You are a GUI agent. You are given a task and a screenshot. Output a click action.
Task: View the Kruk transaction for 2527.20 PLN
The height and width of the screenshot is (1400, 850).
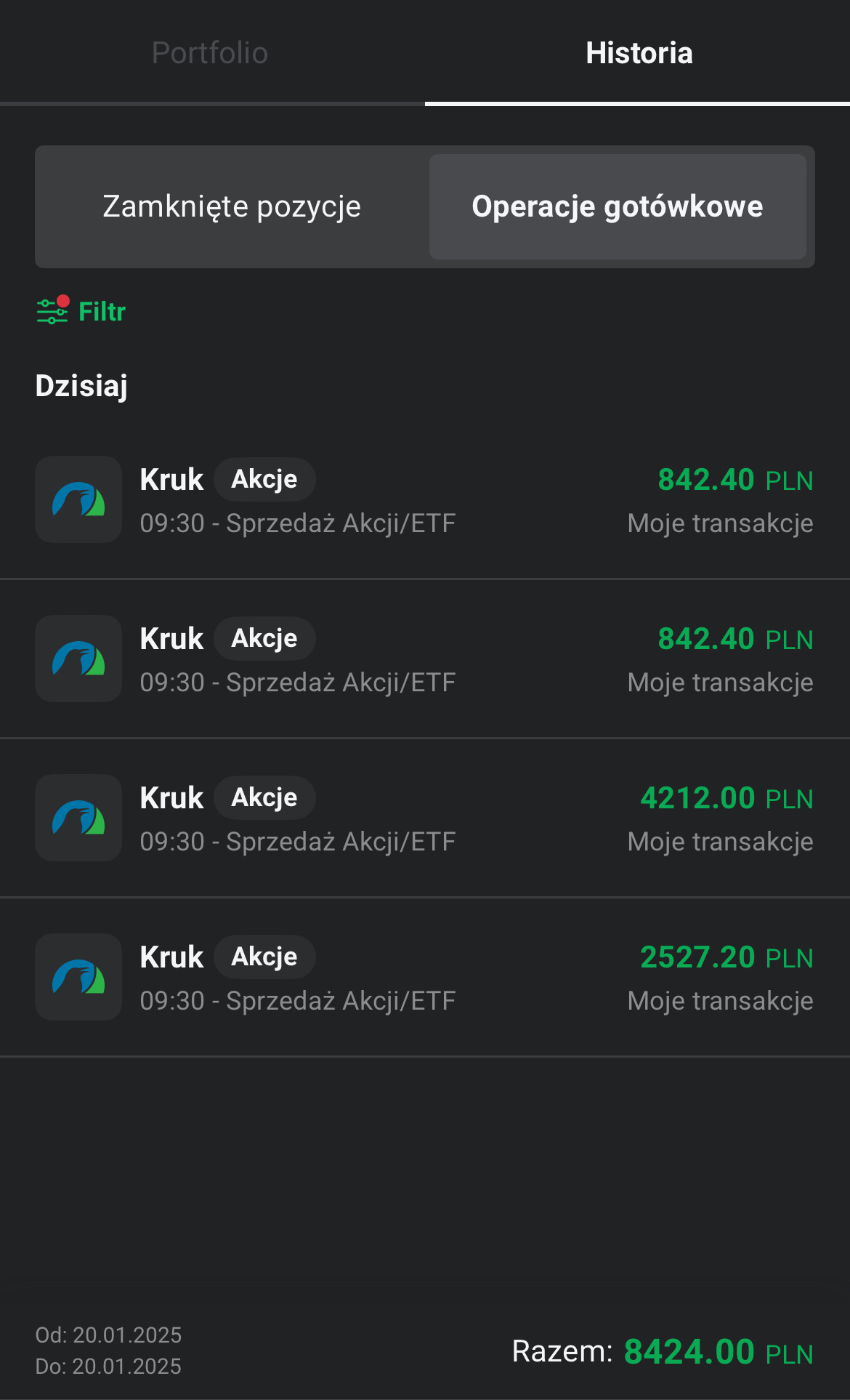[x=424, y=978]
